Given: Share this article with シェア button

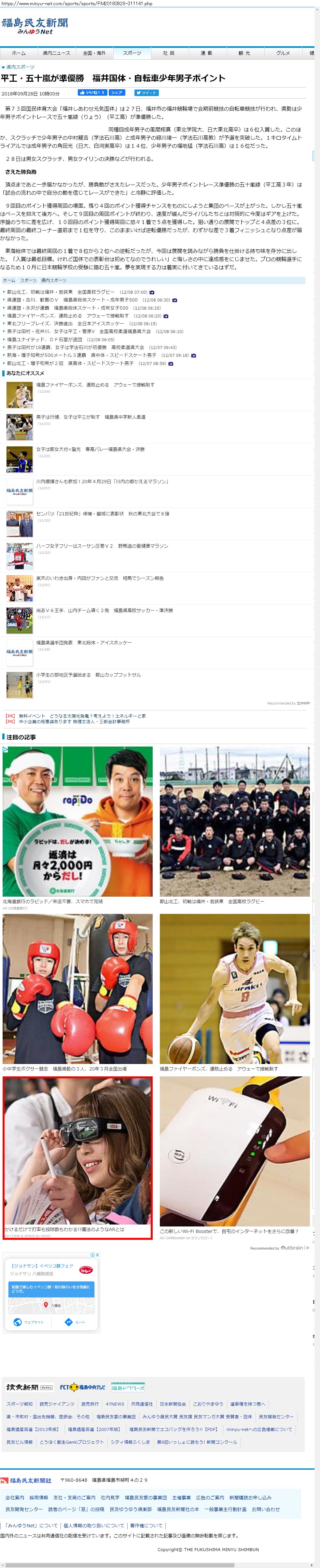Looking at the screenshot, I should [117, 92].
